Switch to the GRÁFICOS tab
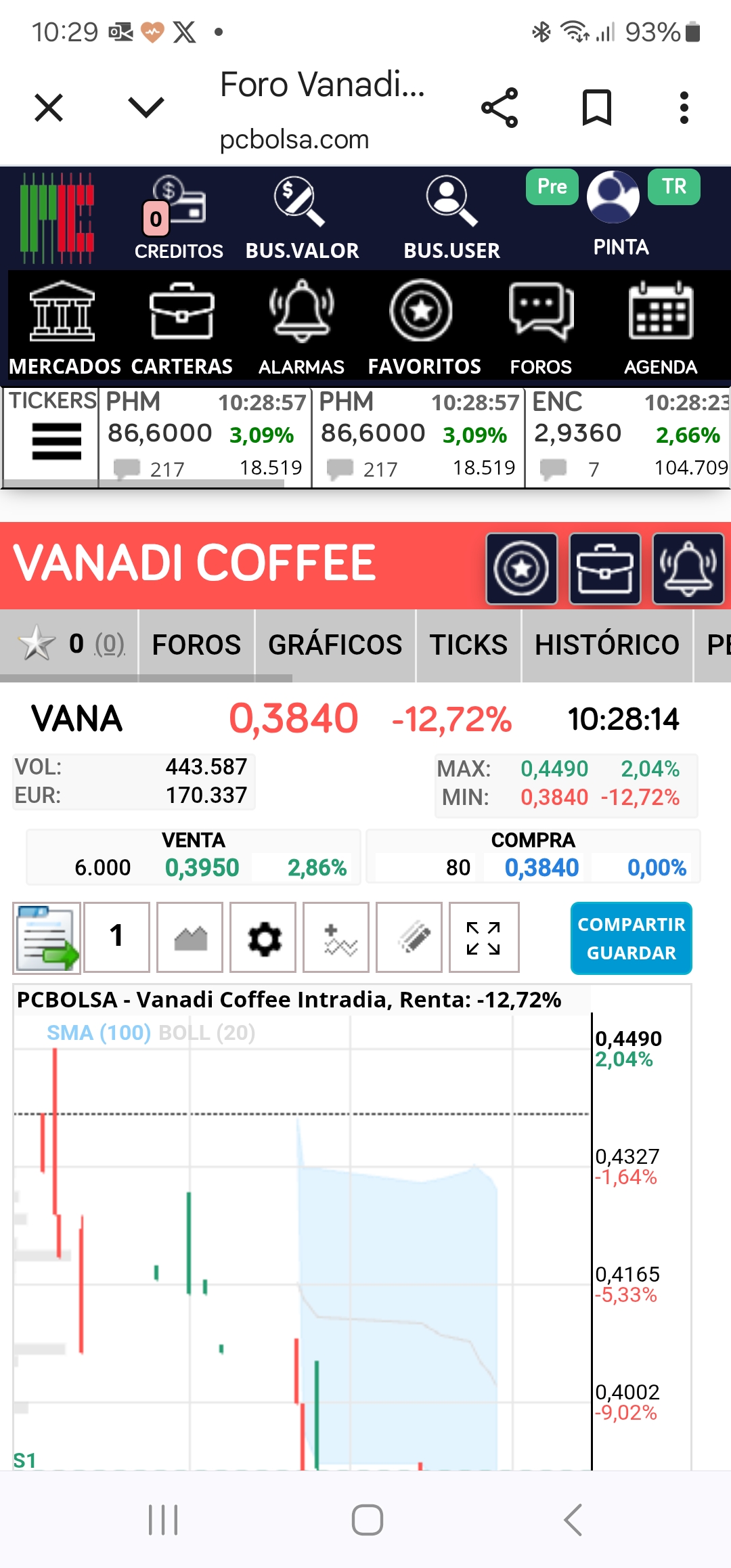The height and width of the screenshot is (1568, 731). pos(335,645)
